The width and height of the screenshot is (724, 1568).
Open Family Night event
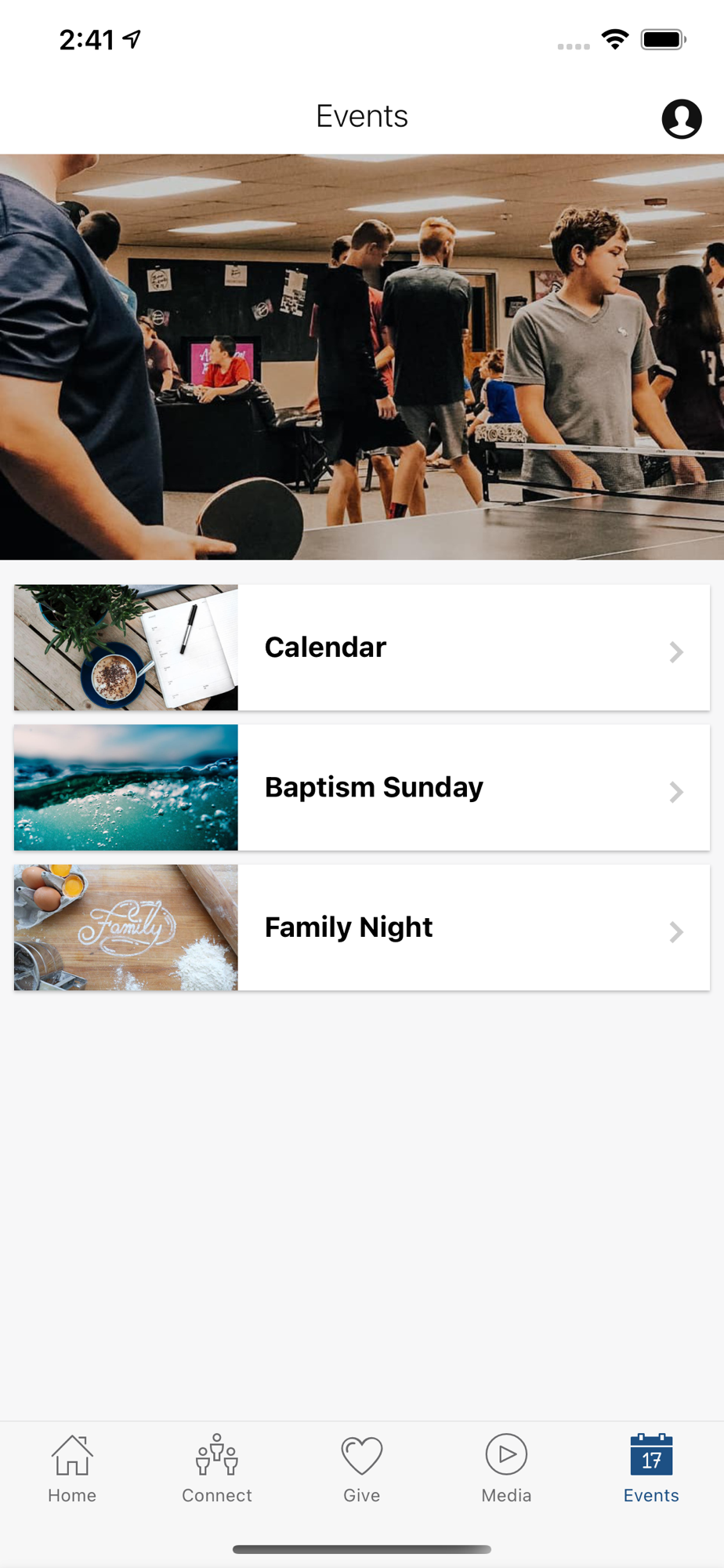click(362, 927)
